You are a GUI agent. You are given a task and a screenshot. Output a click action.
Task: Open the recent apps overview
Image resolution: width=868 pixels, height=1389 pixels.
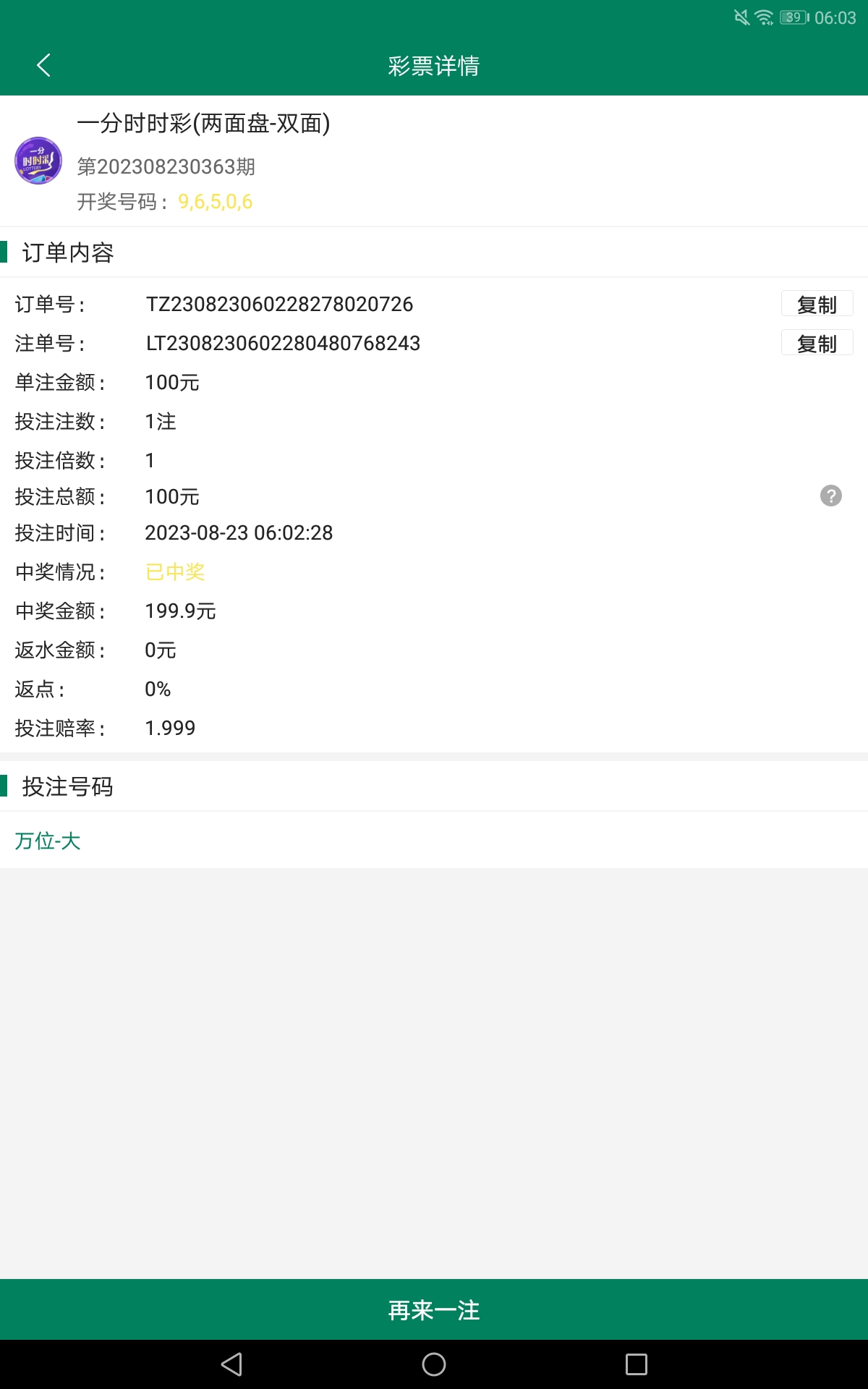click(x=636, y=1364)
